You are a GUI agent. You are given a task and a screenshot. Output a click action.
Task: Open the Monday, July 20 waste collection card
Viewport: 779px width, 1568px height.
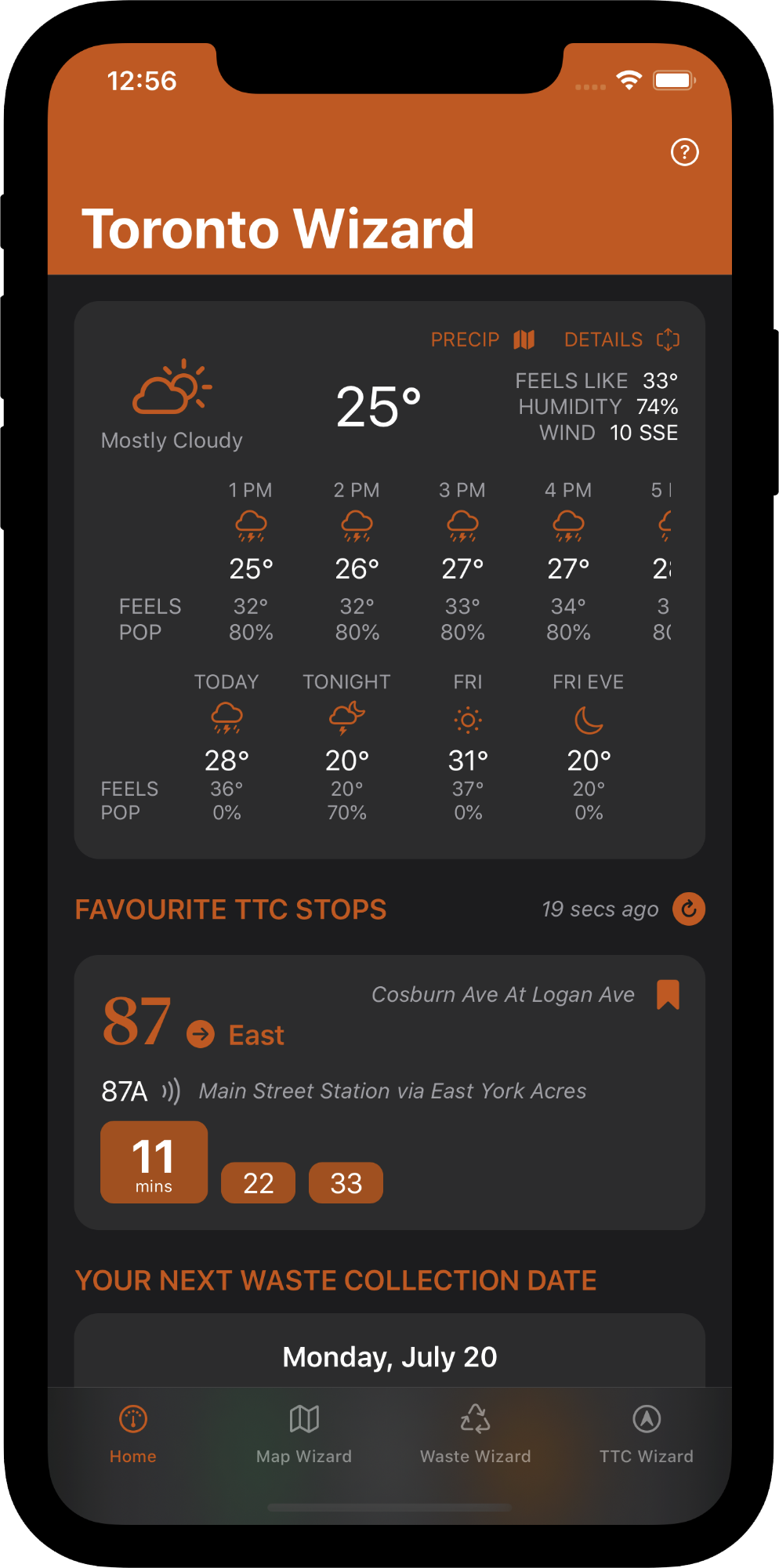pos(389,1356)
